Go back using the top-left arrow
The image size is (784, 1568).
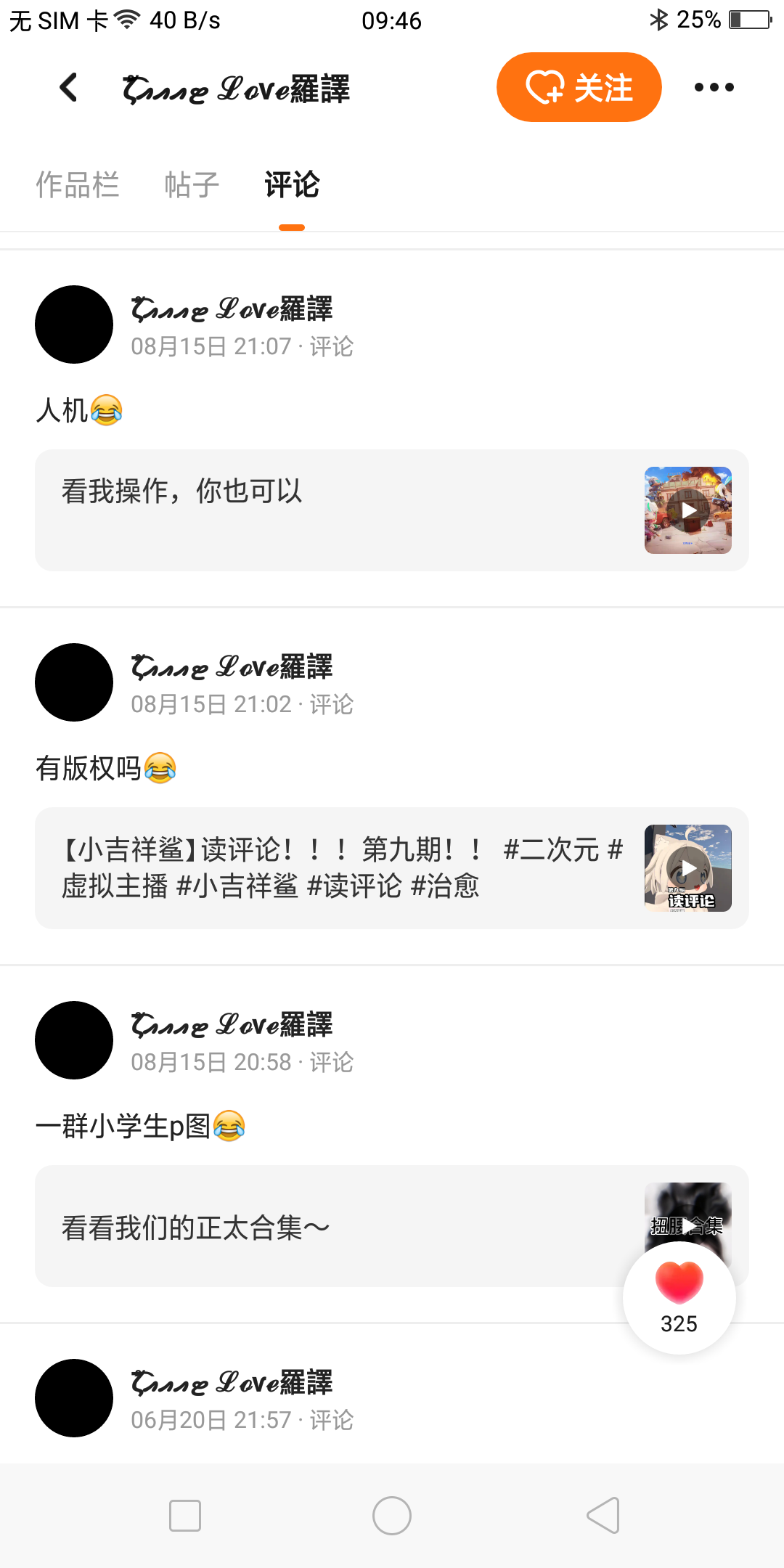coord(68,88)
